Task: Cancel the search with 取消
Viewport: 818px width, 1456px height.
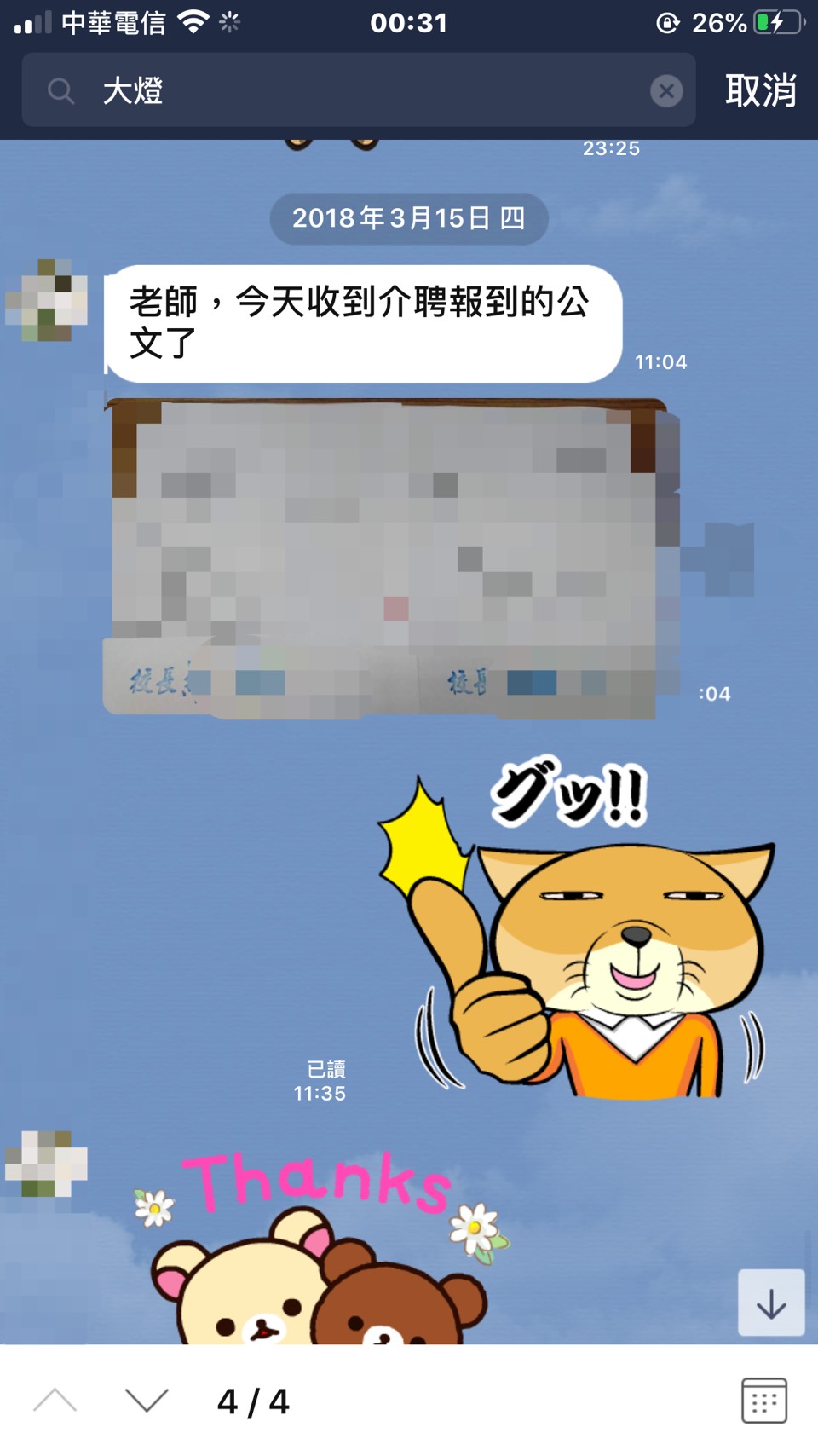Action: pyautogui.click(x=760, y=90)
